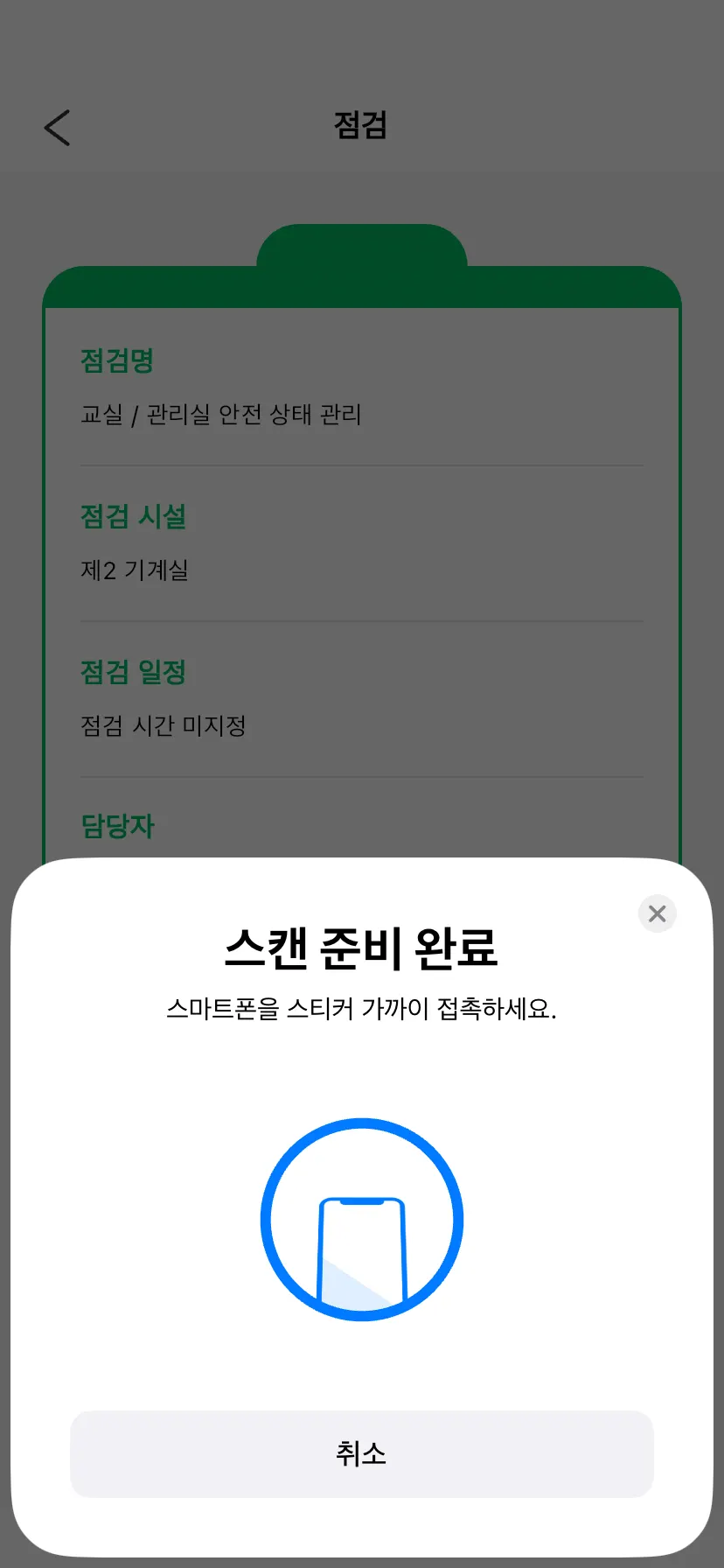The width and height of the screenshot is (724, 1568).
Task: Close the scan ready sheet with X
Action: pyautogui.click(x=657, y=913)
